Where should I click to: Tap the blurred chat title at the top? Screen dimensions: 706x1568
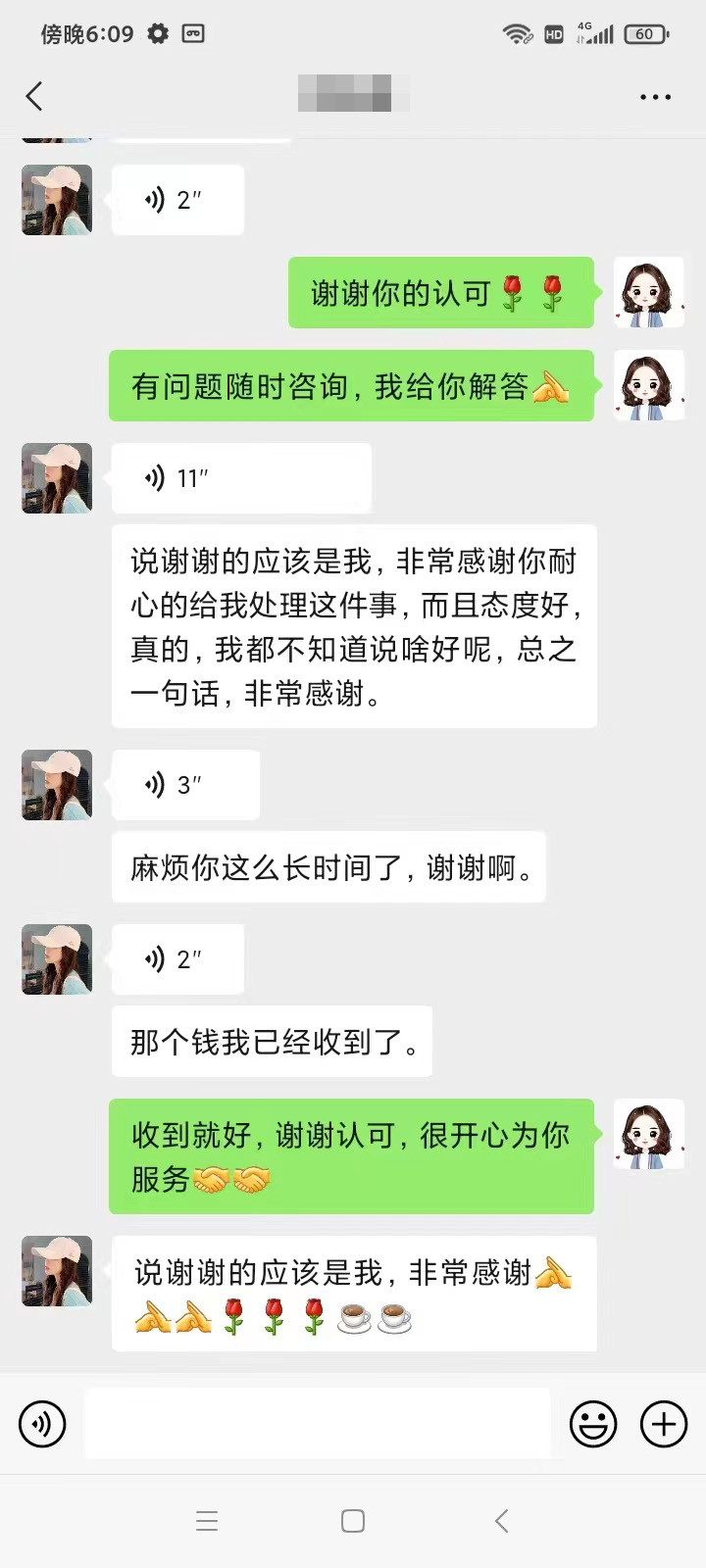352,96
